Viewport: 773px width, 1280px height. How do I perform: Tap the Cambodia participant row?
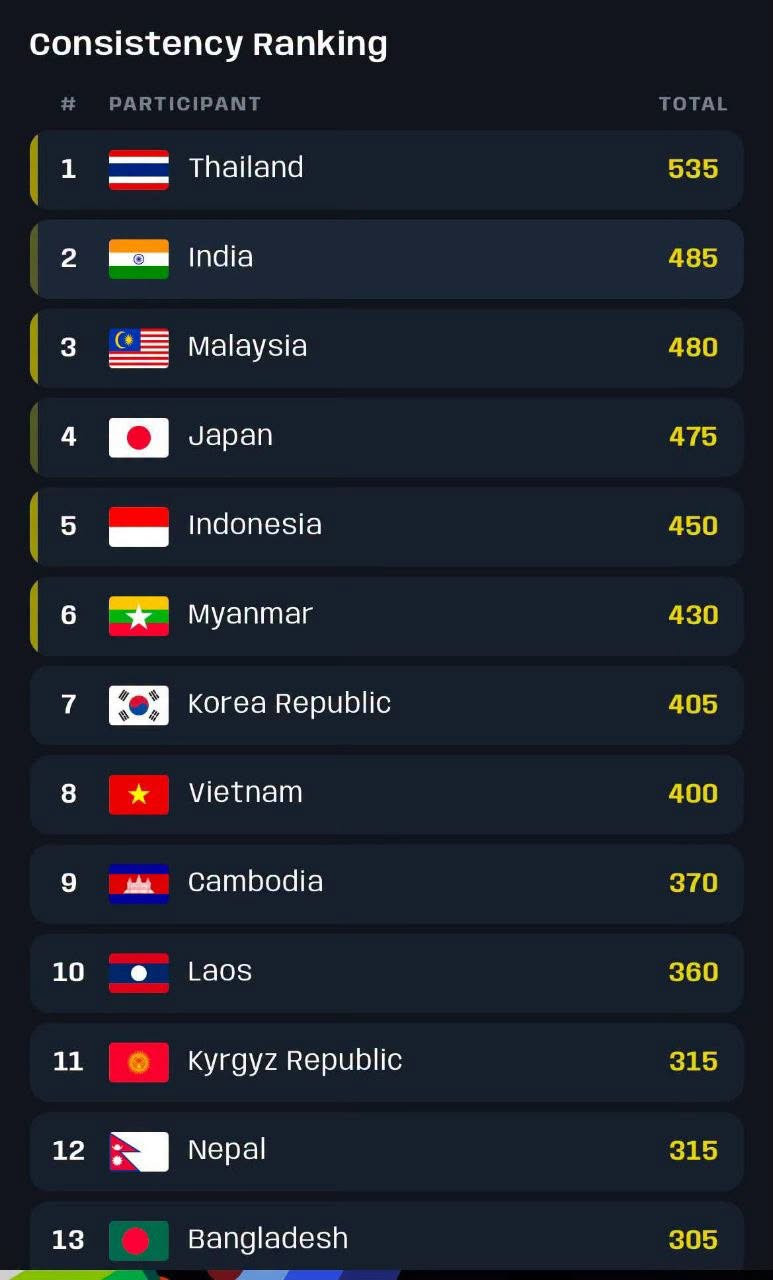coord(387,883)
